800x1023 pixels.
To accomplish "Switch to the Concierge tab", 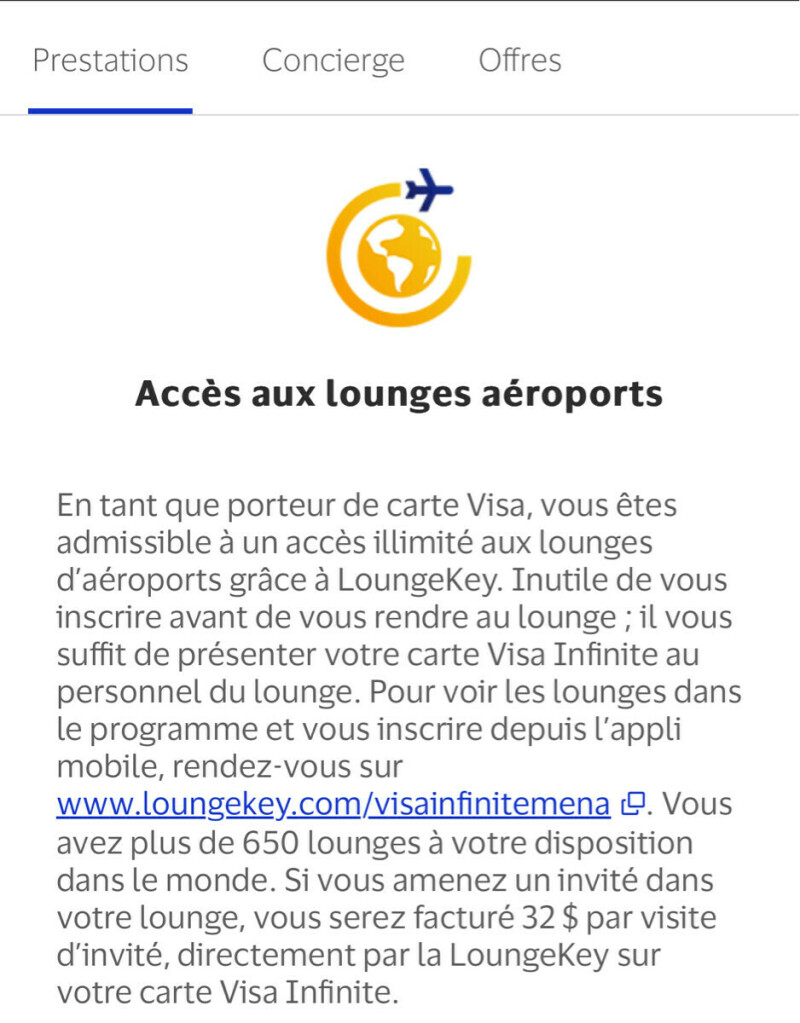I will (x=333, y=61).
